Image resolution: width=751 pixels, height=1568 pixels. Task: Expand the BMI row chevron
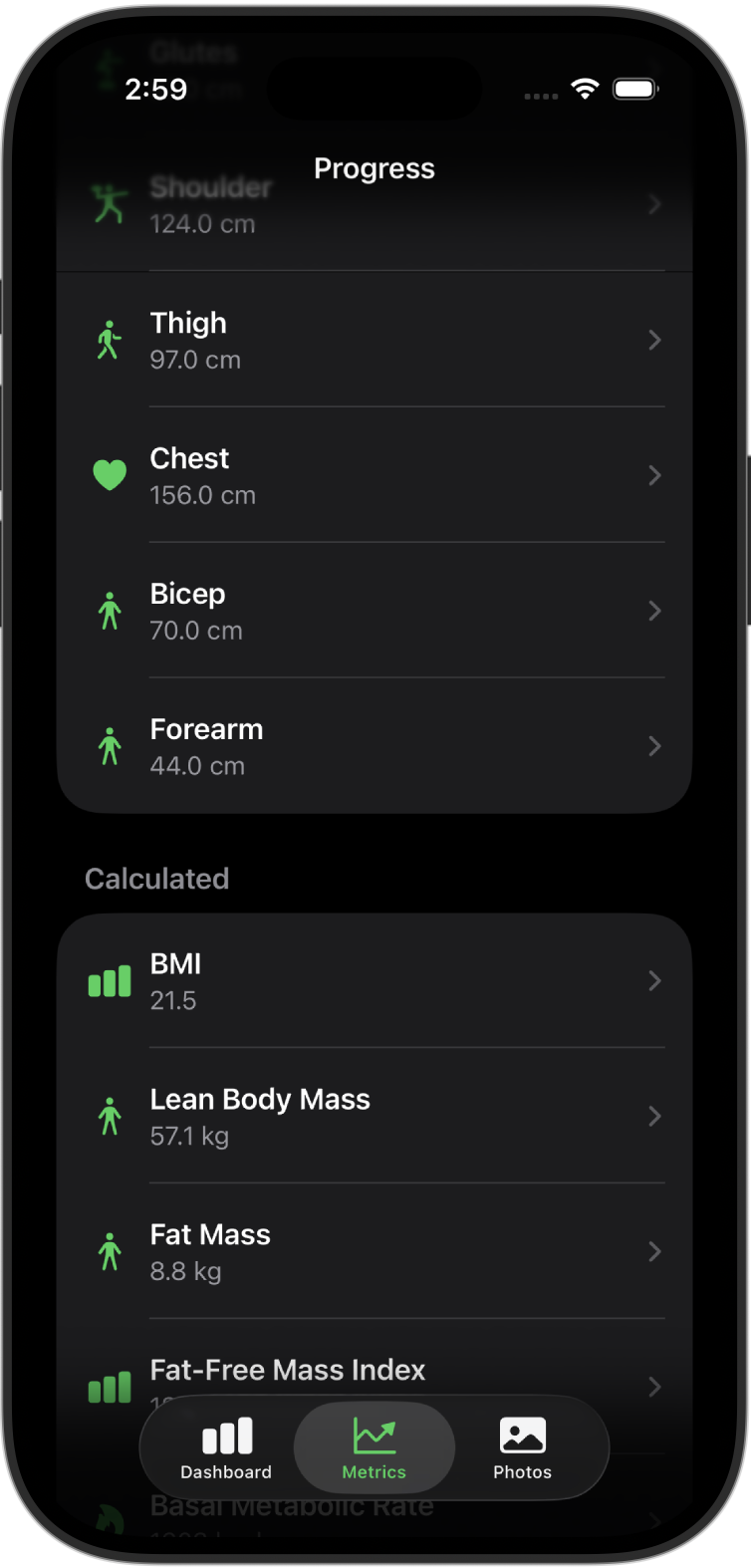(655, 980)
